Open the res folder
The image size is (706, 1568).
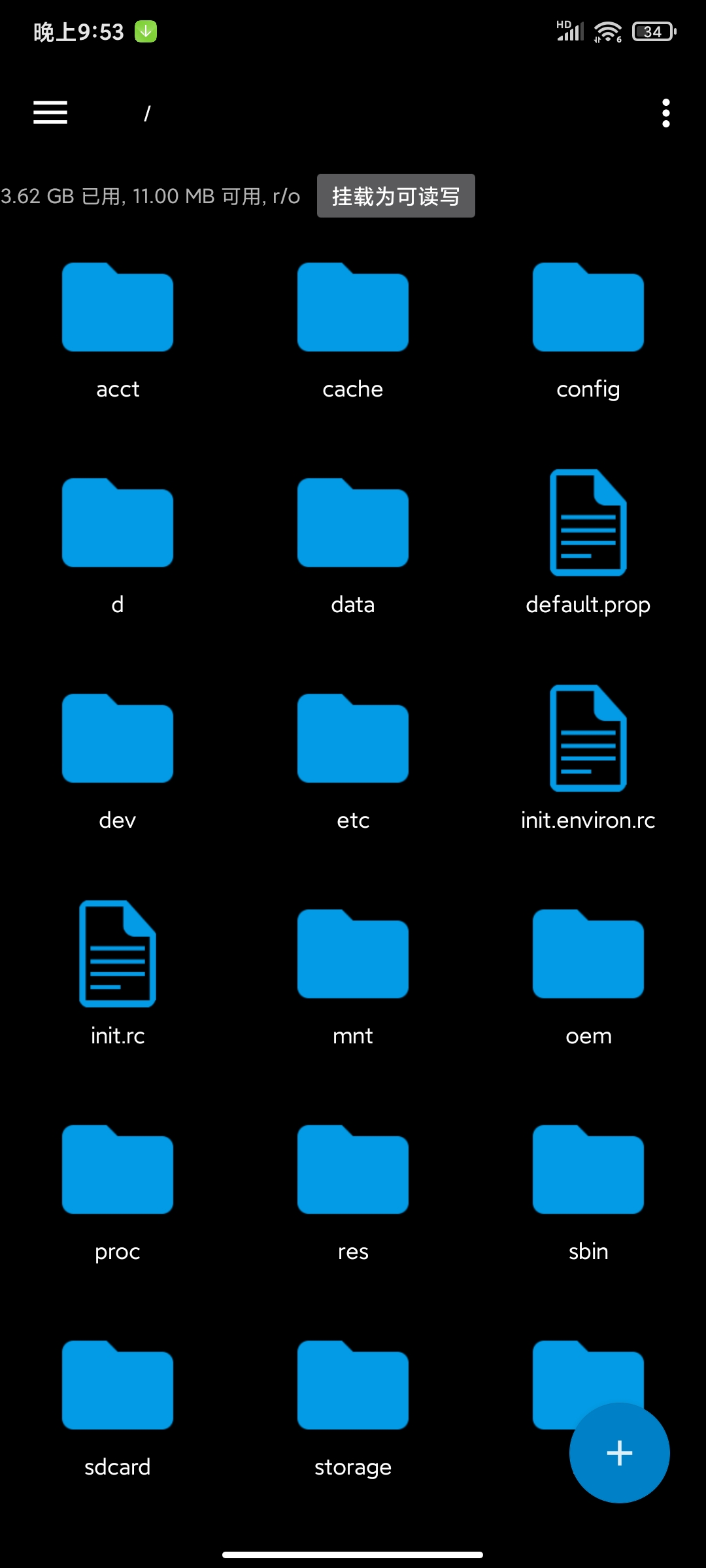coord(353,1171)
